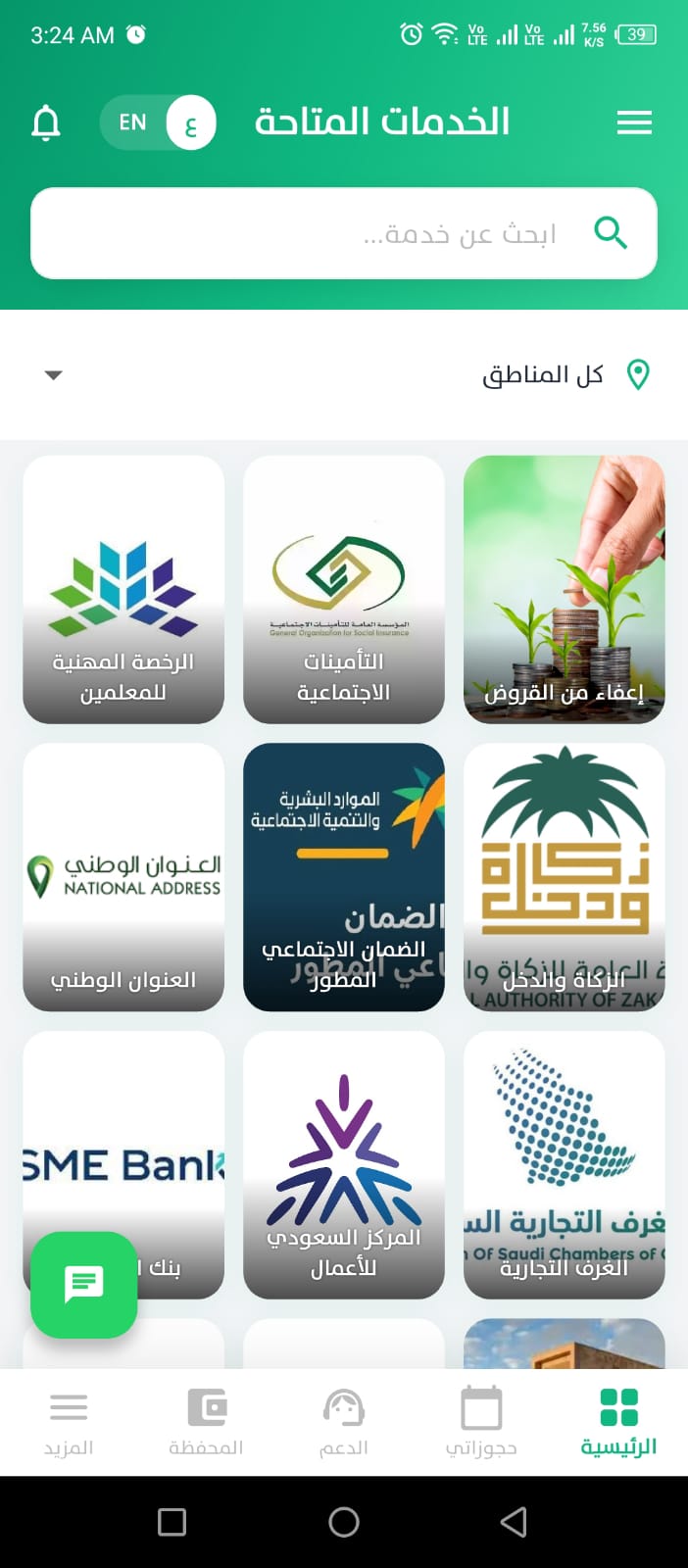
Task: Switch to the حجوزاتي tab
Action: tap(481, 1421)
